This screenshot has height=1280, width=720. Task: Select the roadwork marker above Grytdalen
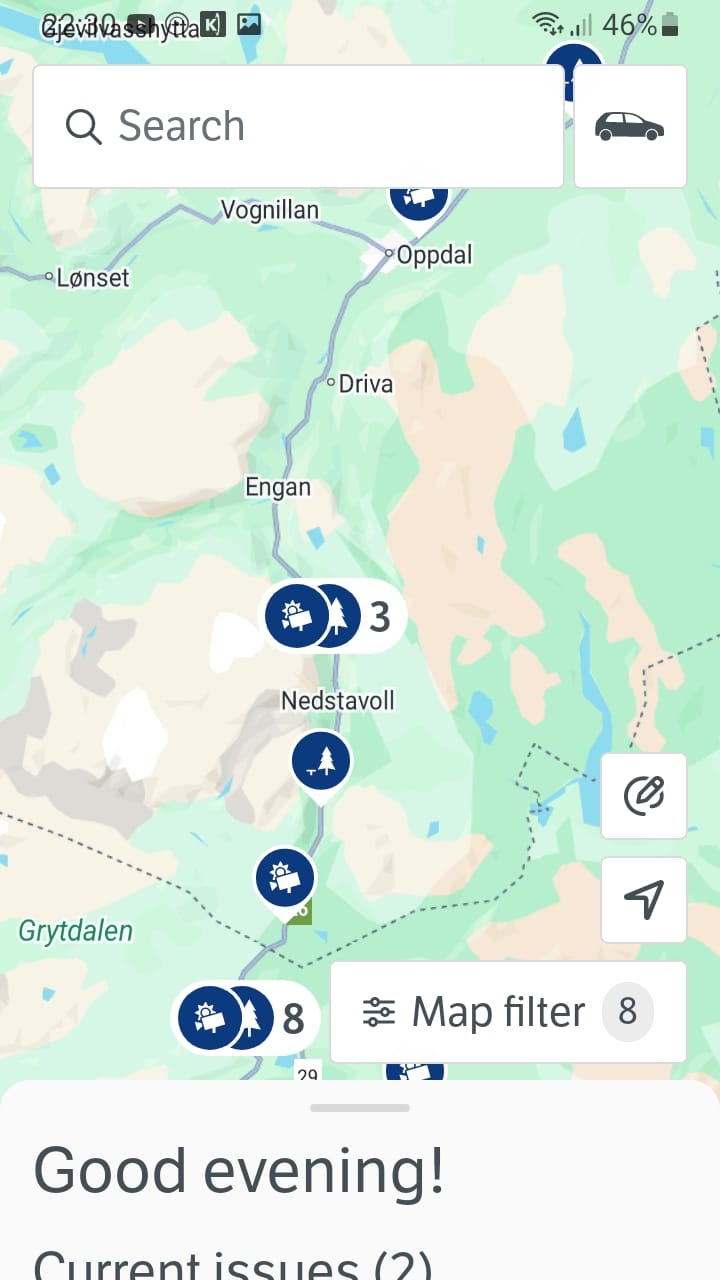click(x=286, y=879)
